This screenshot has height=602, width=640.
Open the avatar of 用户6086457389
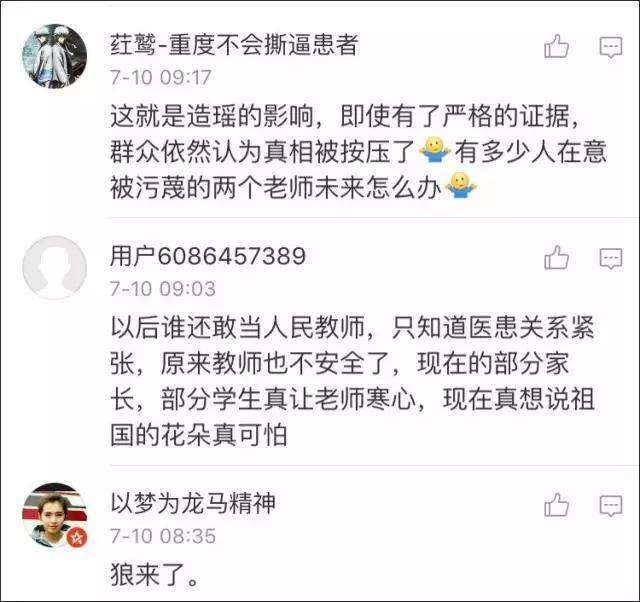[x=54, y=268]
